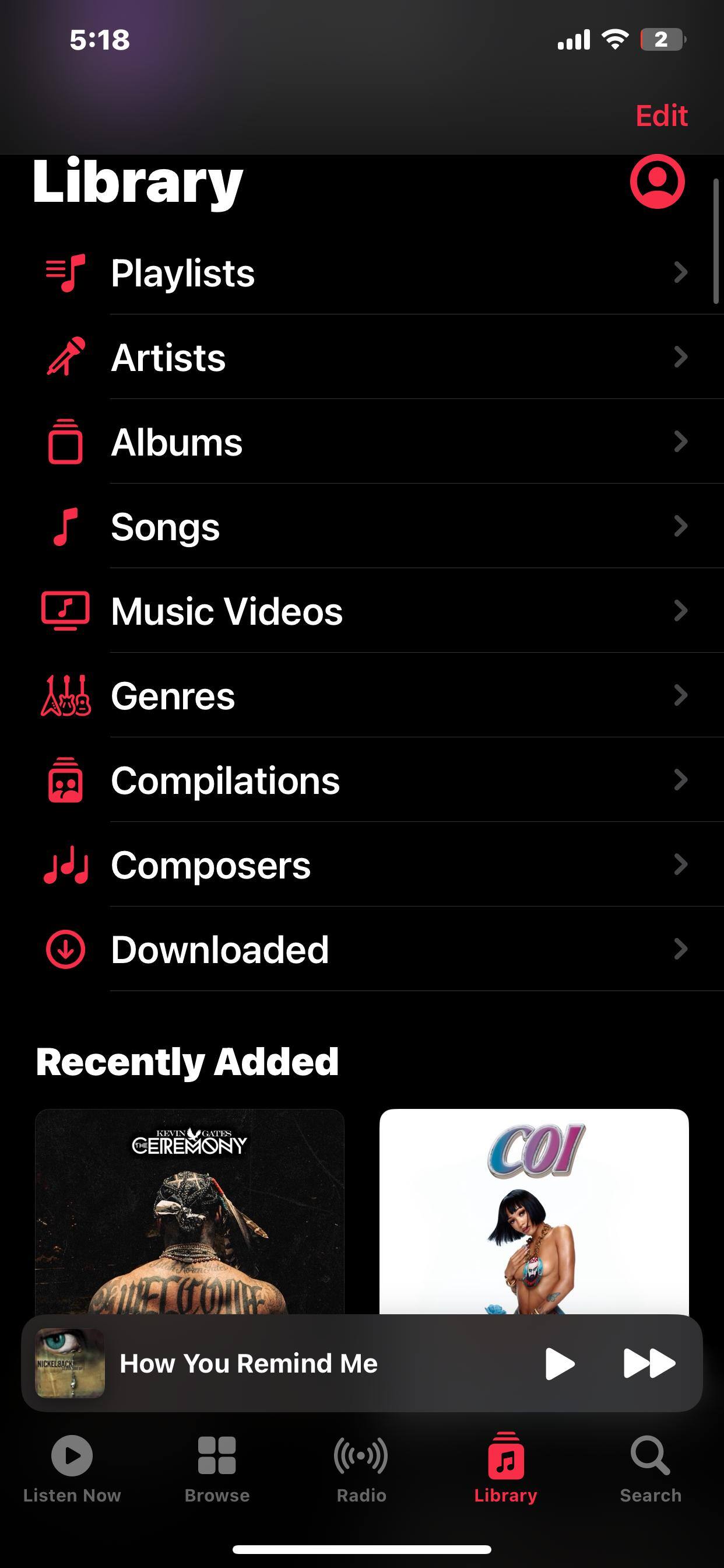Browse library by Genres
This screenshot has height=1568, width=724.
pos(173,696)
